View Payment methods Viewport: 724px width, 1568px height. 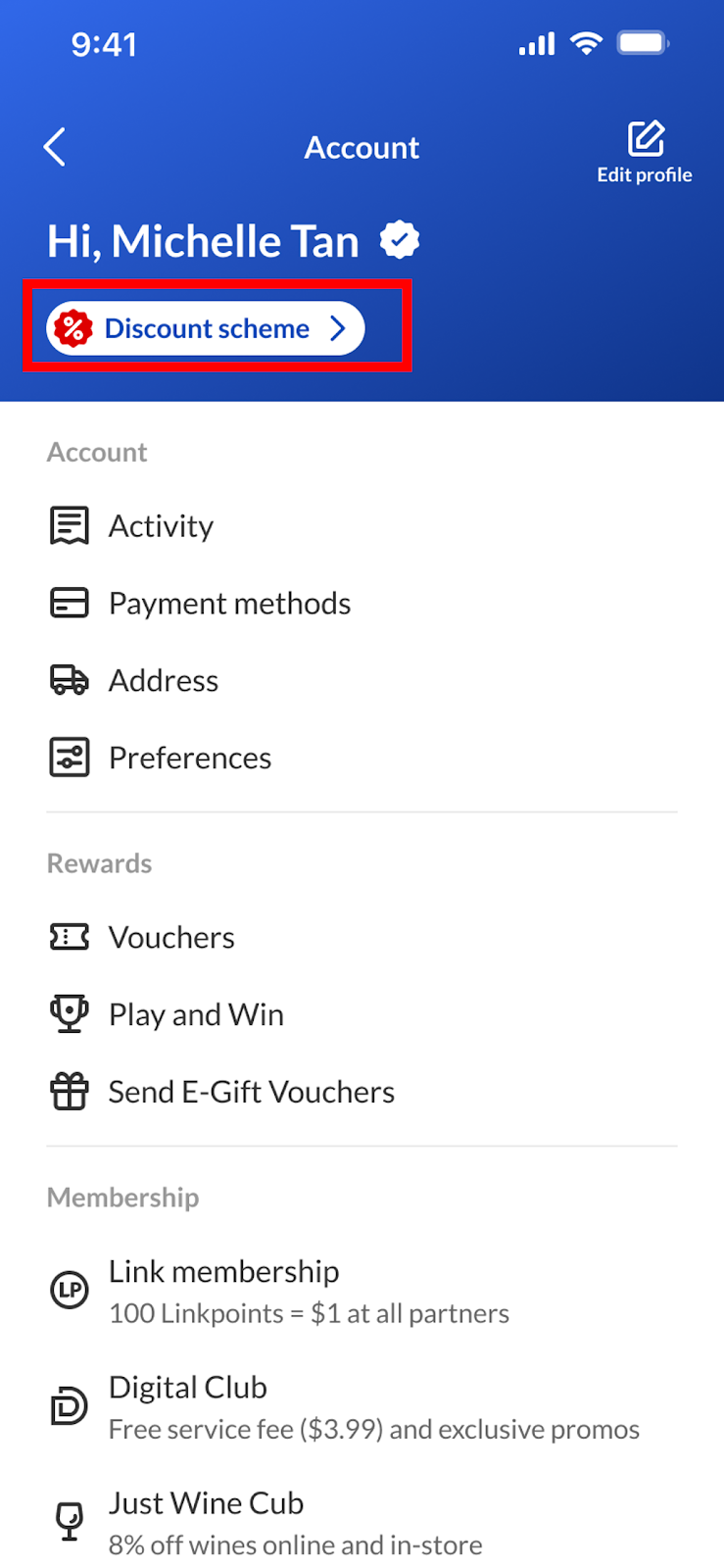coord(229,604)
